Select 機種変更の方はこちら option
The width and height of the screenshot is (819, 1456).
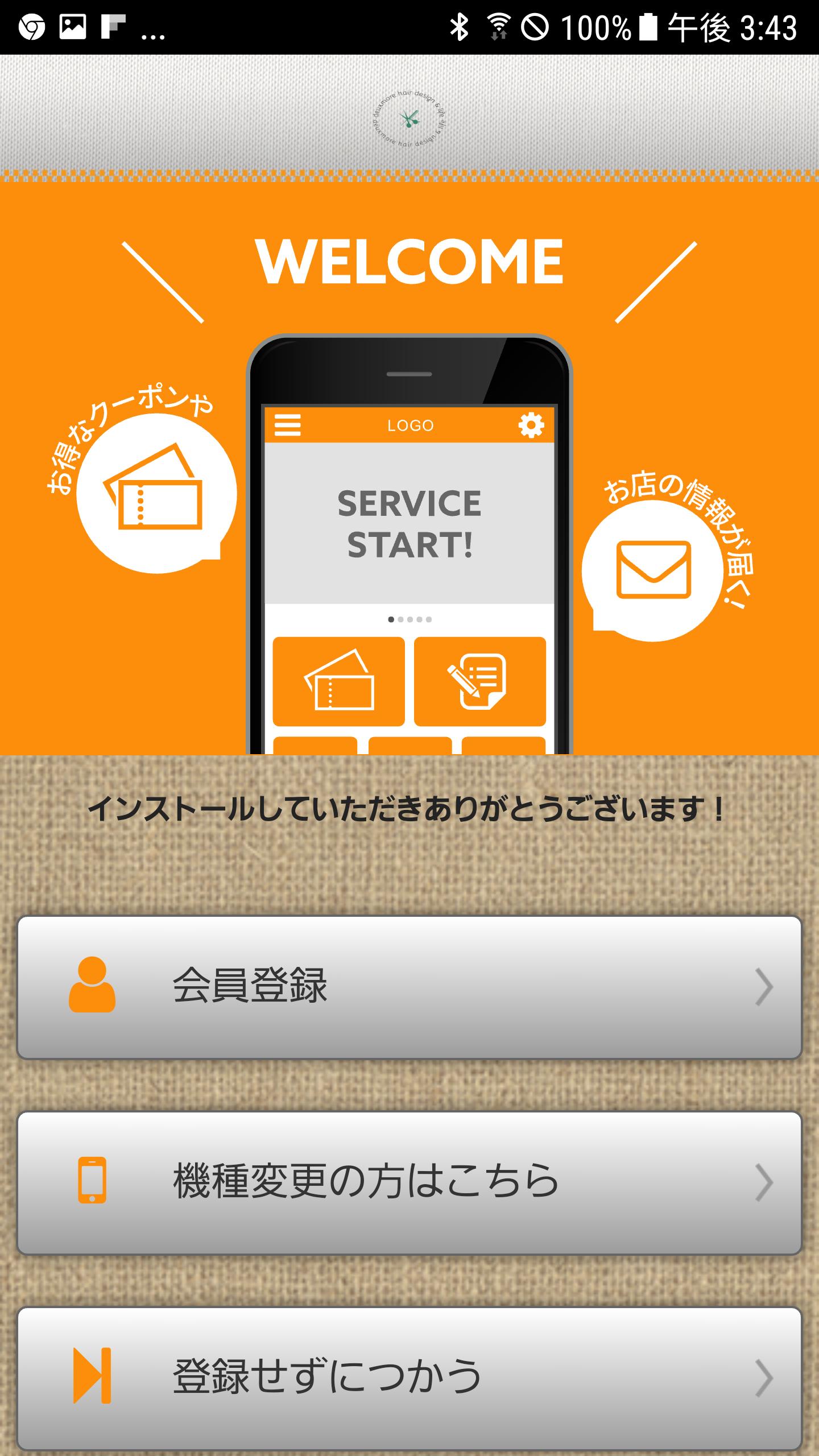pos(409,1182)
